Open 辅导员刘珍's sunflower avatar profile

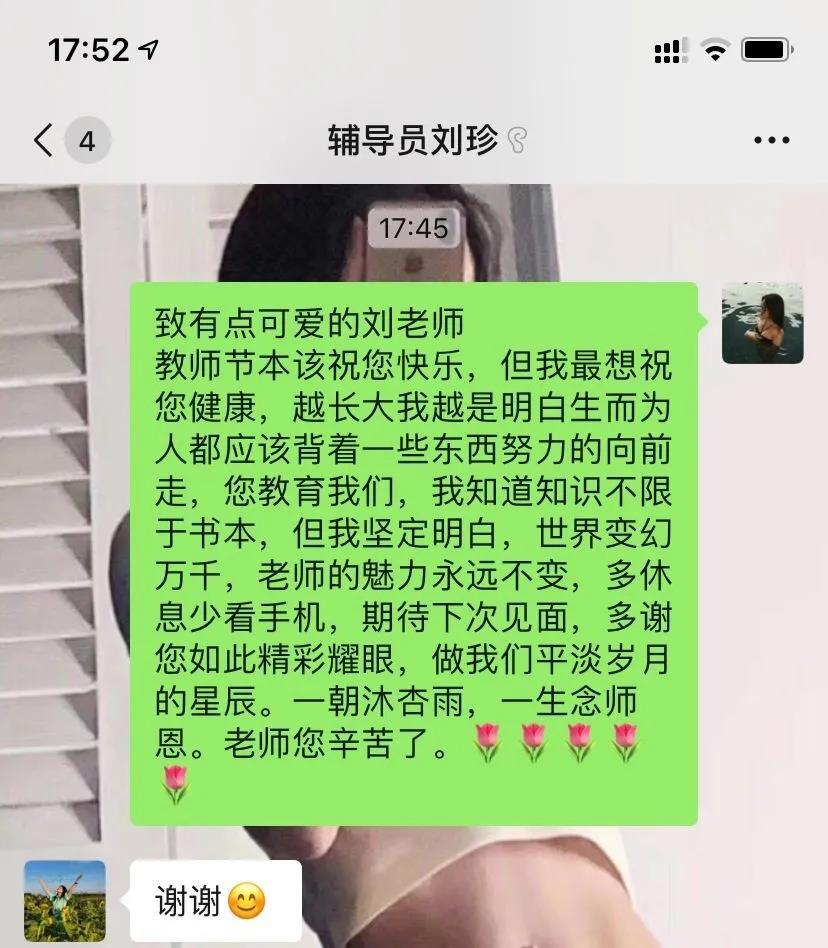(x=64, y=901)
